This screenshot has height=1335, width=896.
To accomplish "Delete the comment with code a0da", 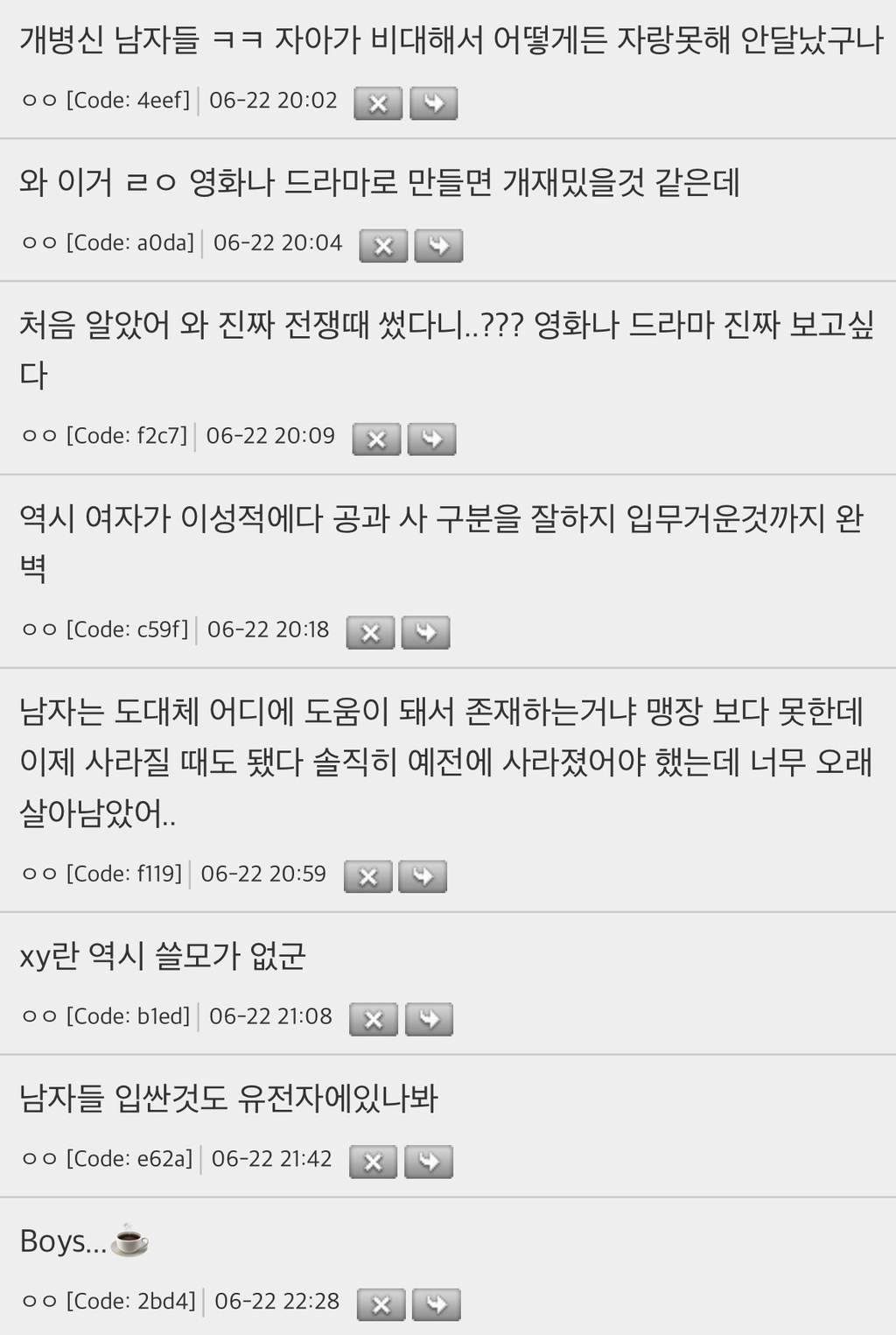I will point(383,246).
